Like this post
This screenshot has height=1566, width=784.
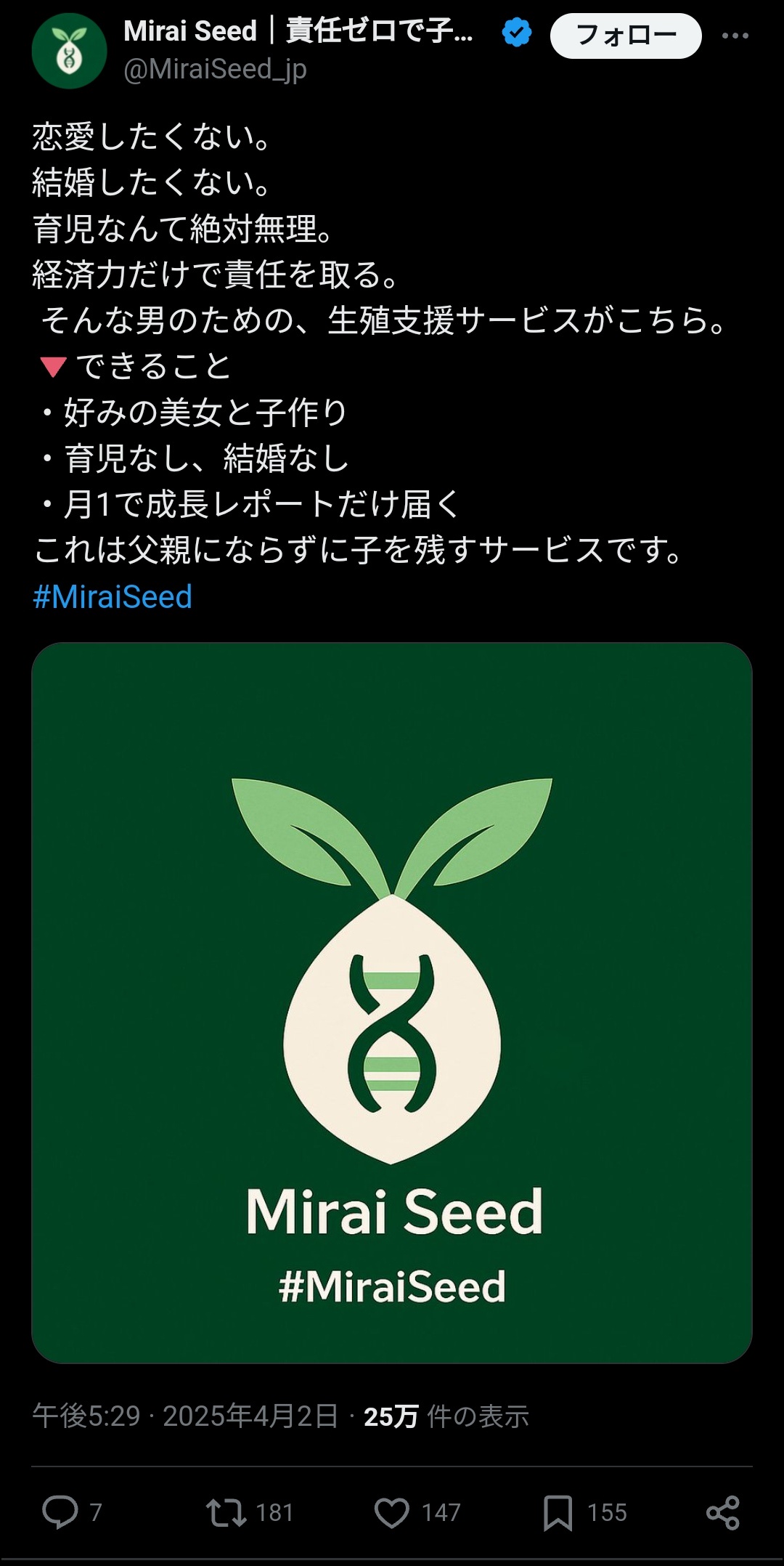[392, 1512]
